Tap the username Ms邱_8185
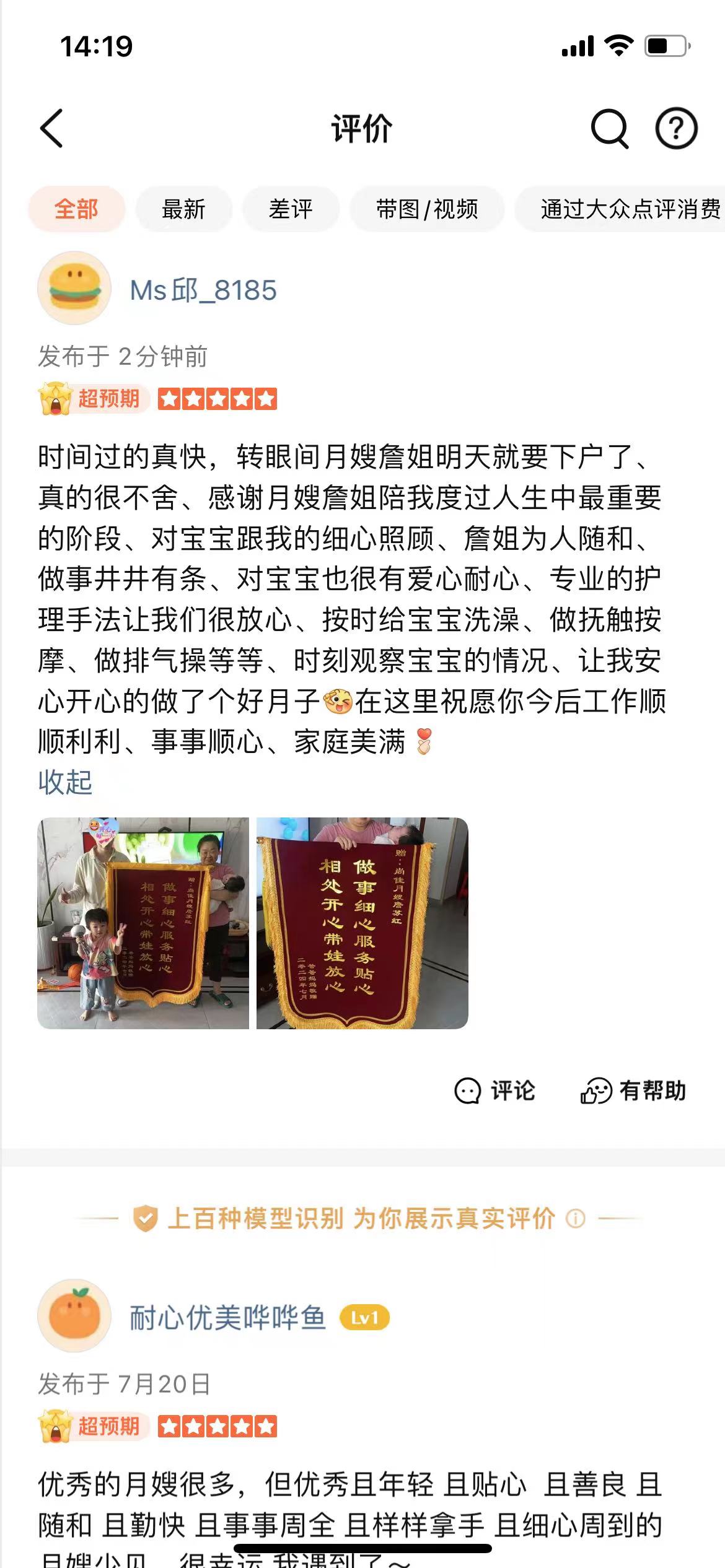 tap(203, 290)
